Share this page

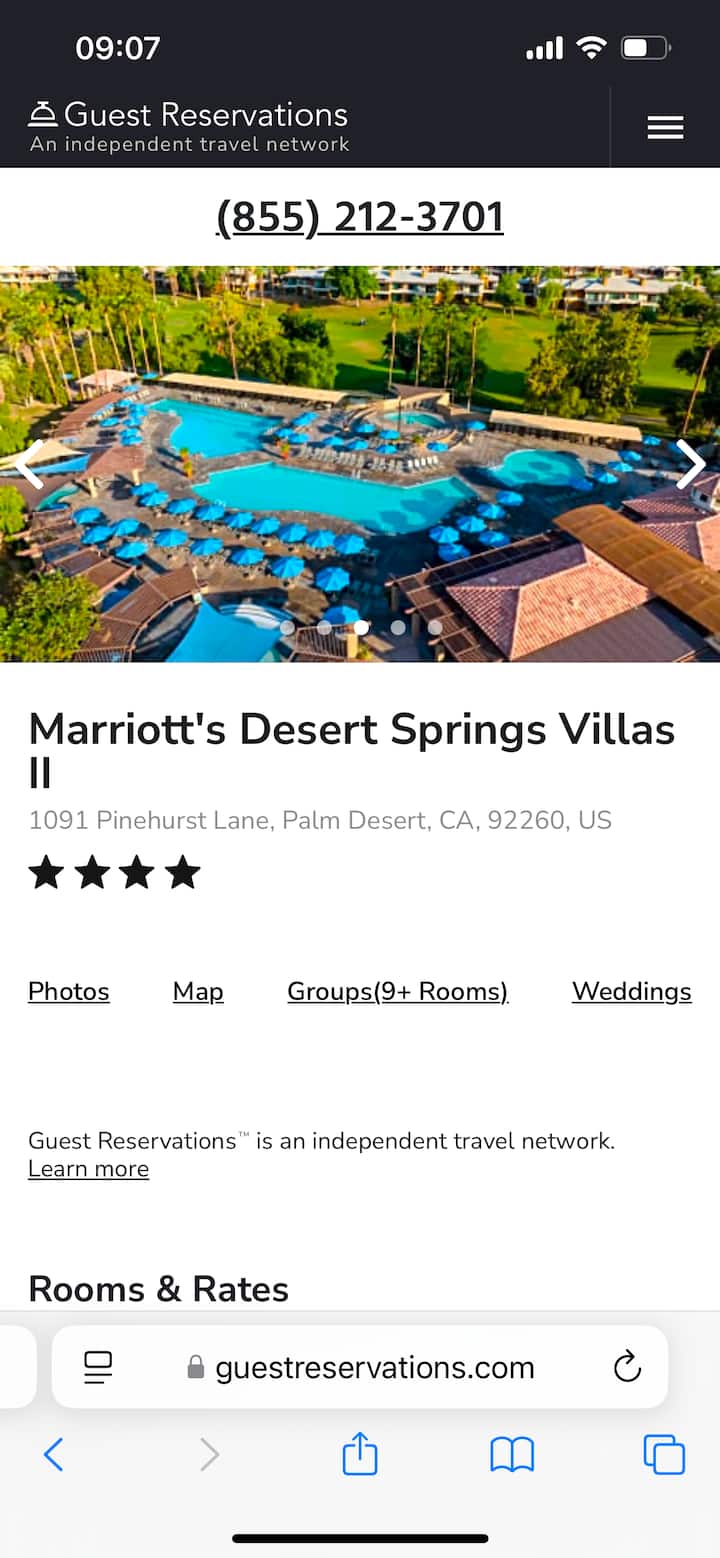(x=360, y=1454)
